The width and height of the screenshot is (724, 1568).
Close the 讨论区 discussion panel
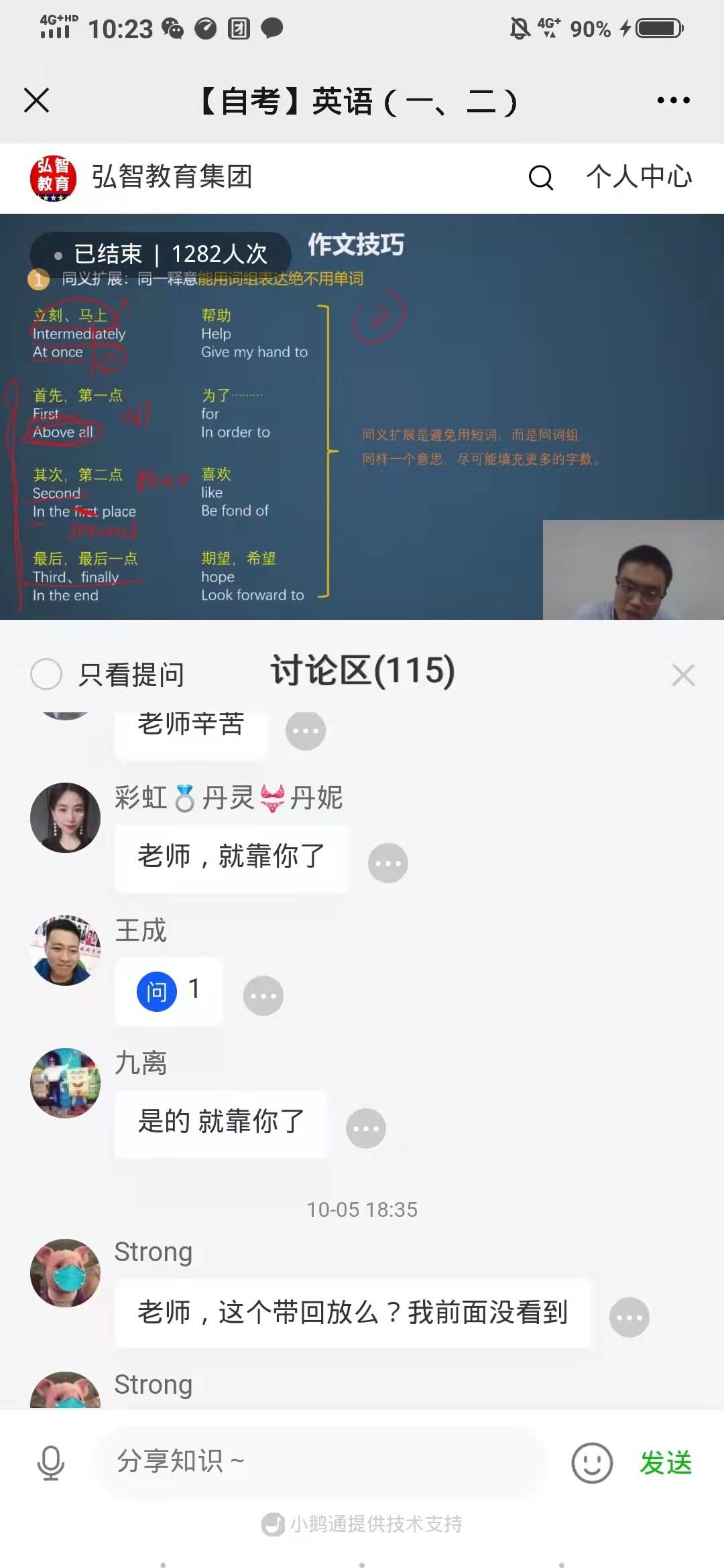[683, 675]
